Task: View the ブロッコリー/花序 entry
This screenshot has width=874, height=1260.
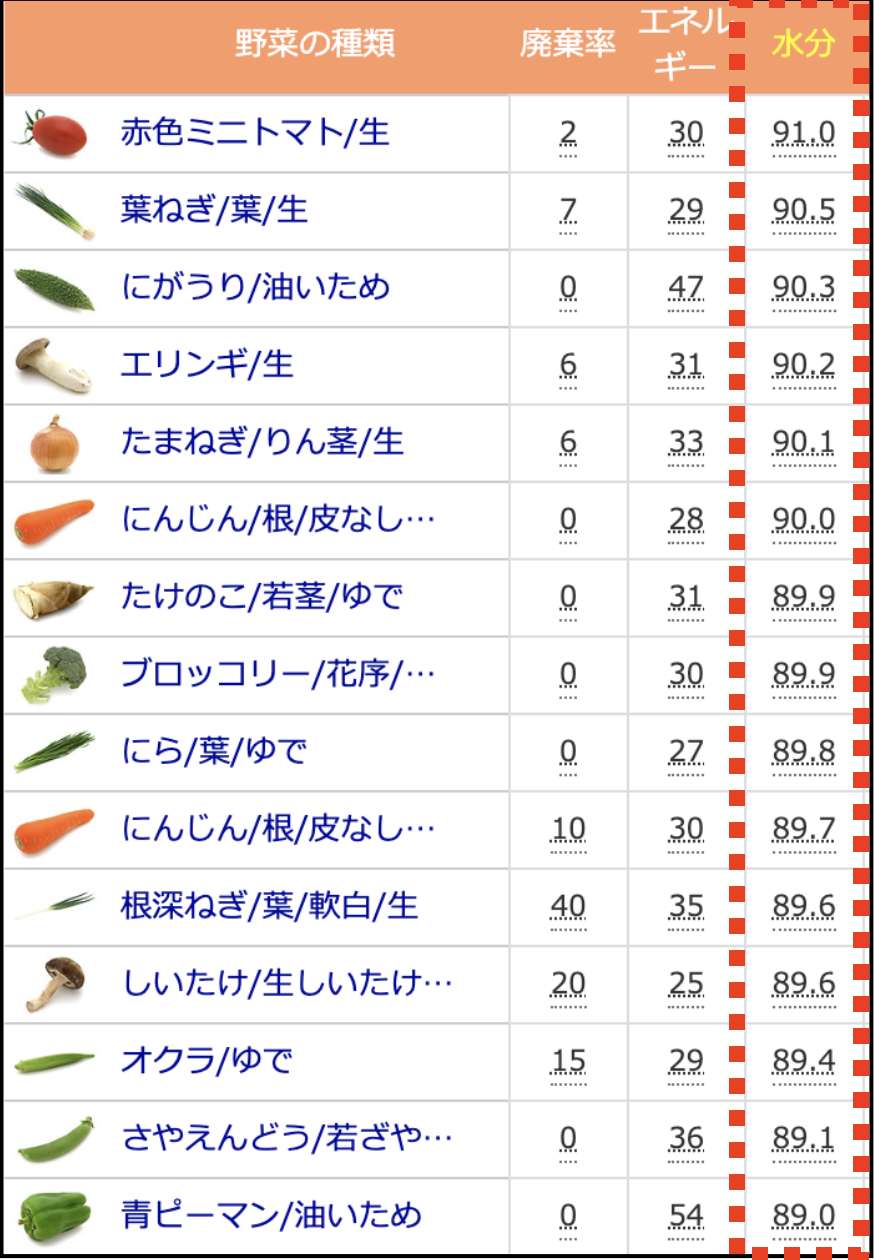Action: [277, 674]
